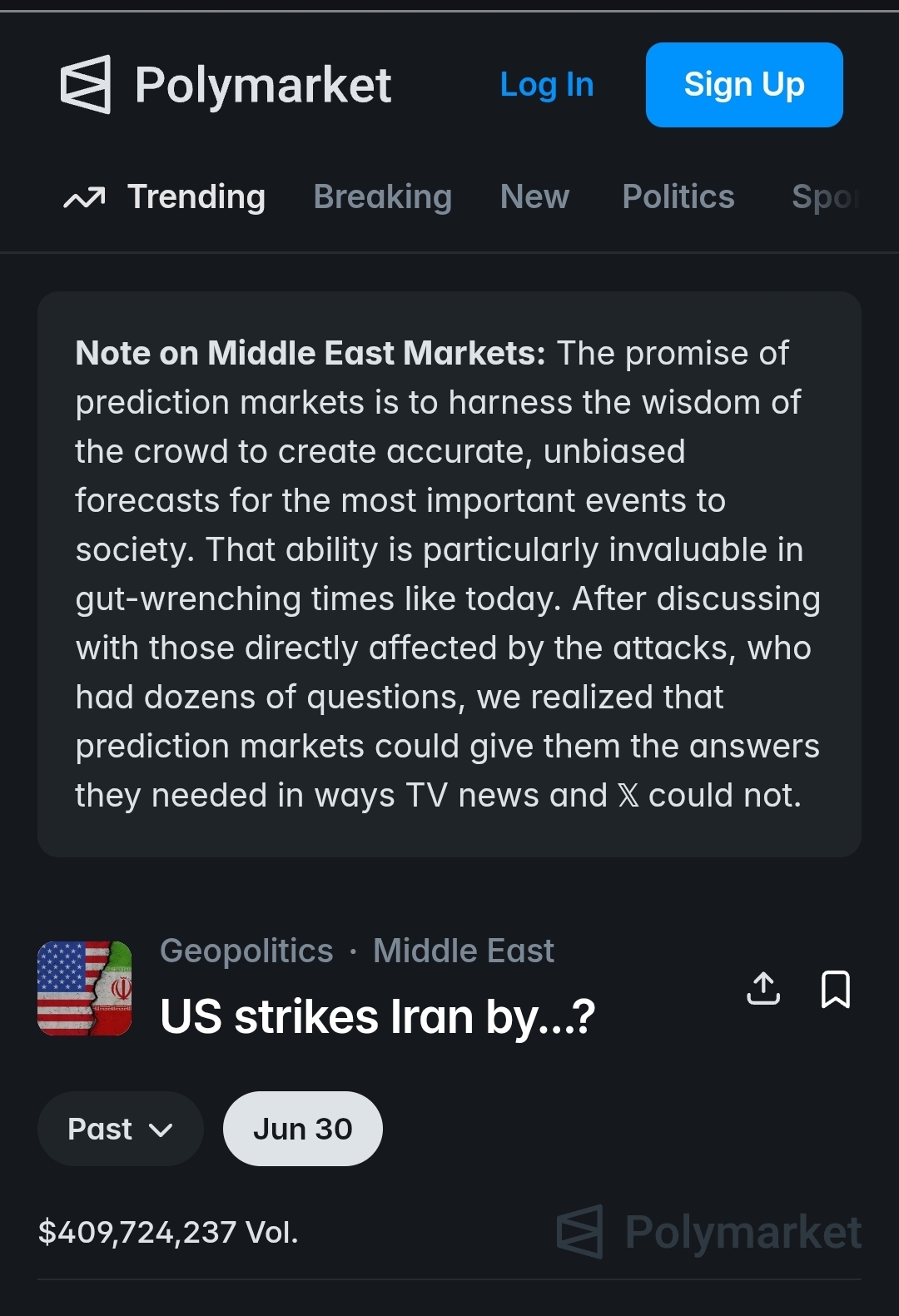
Task: Bookmark the US strikes Iran market
Action: pyautogui.click(x=835, y=989)
